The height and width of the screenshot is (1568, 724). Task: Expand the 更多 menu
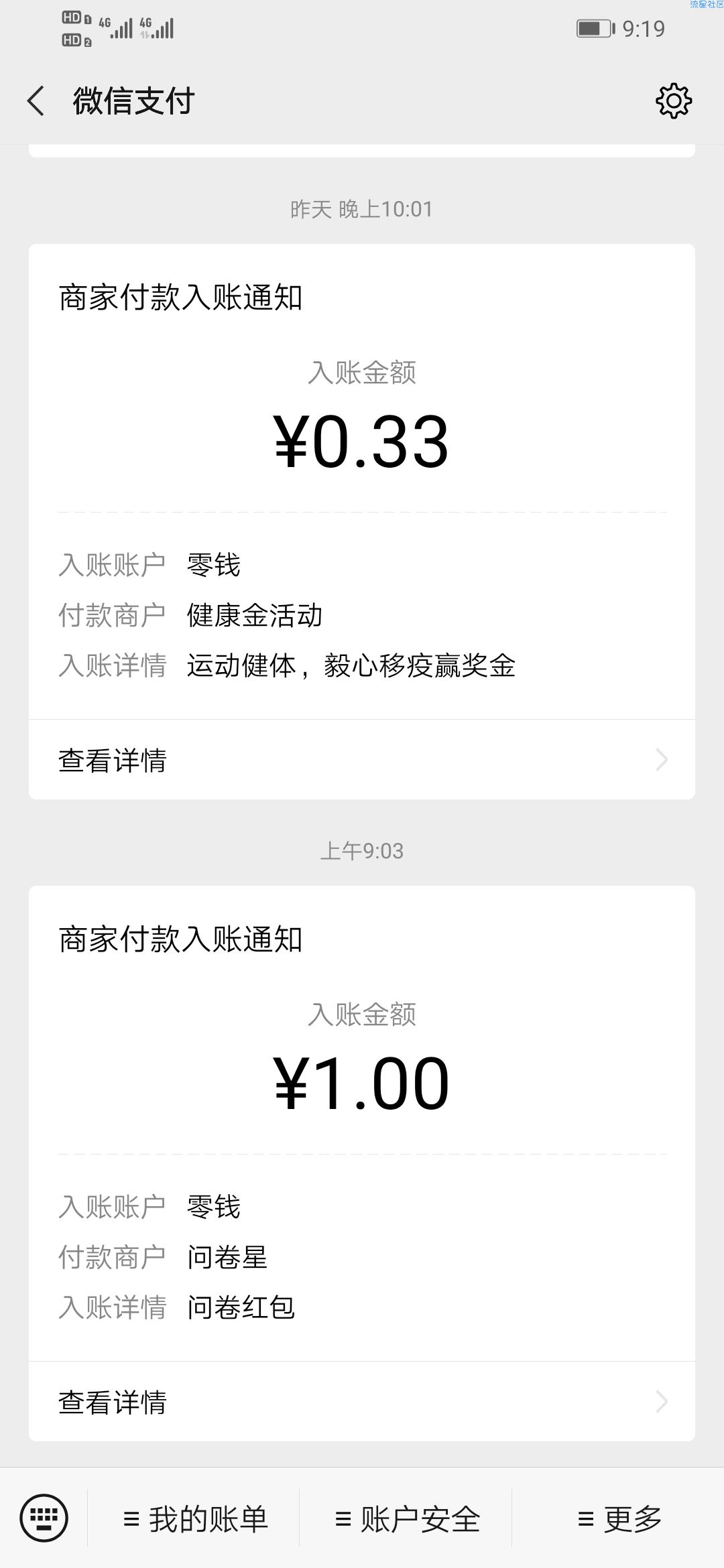(619, 1518)
